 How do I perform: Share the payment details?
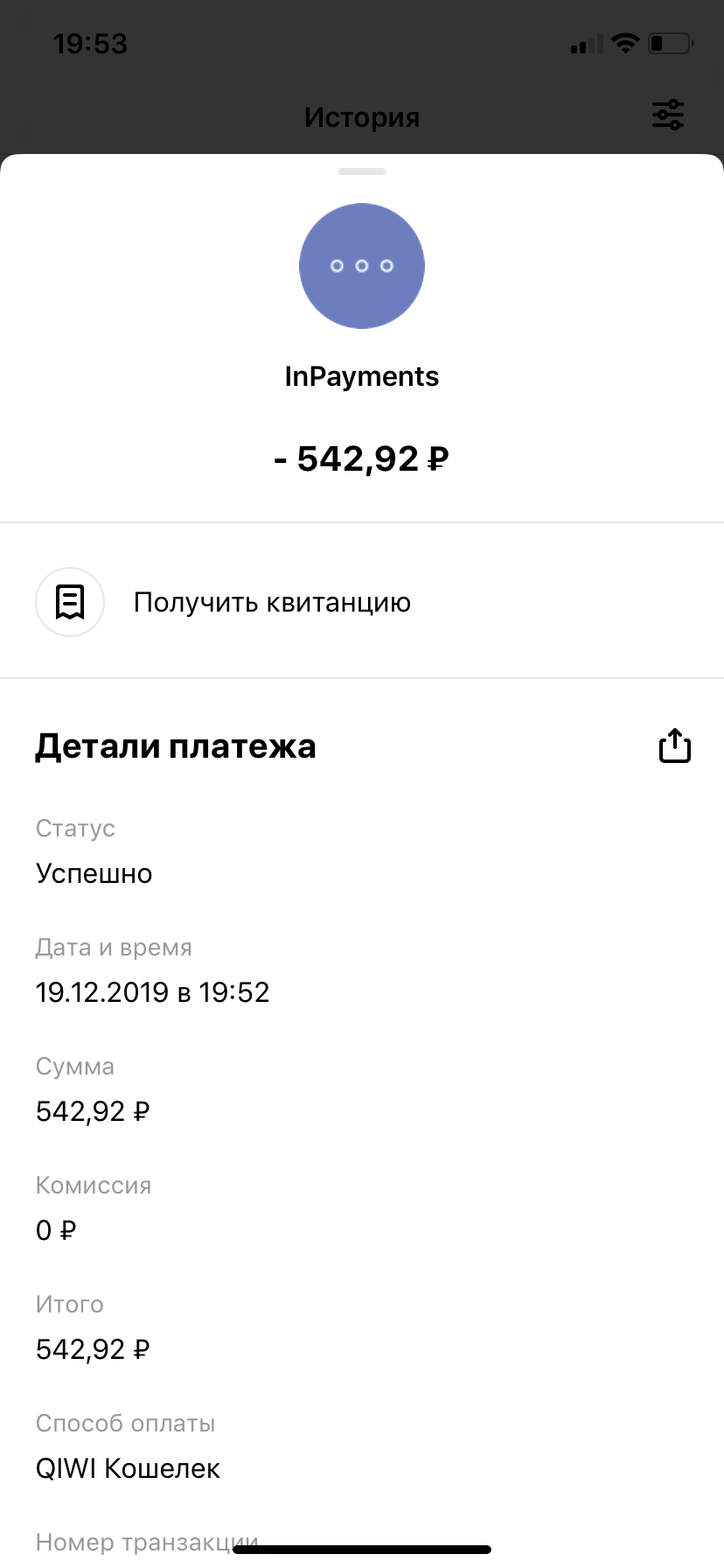(x=674, y=745)
